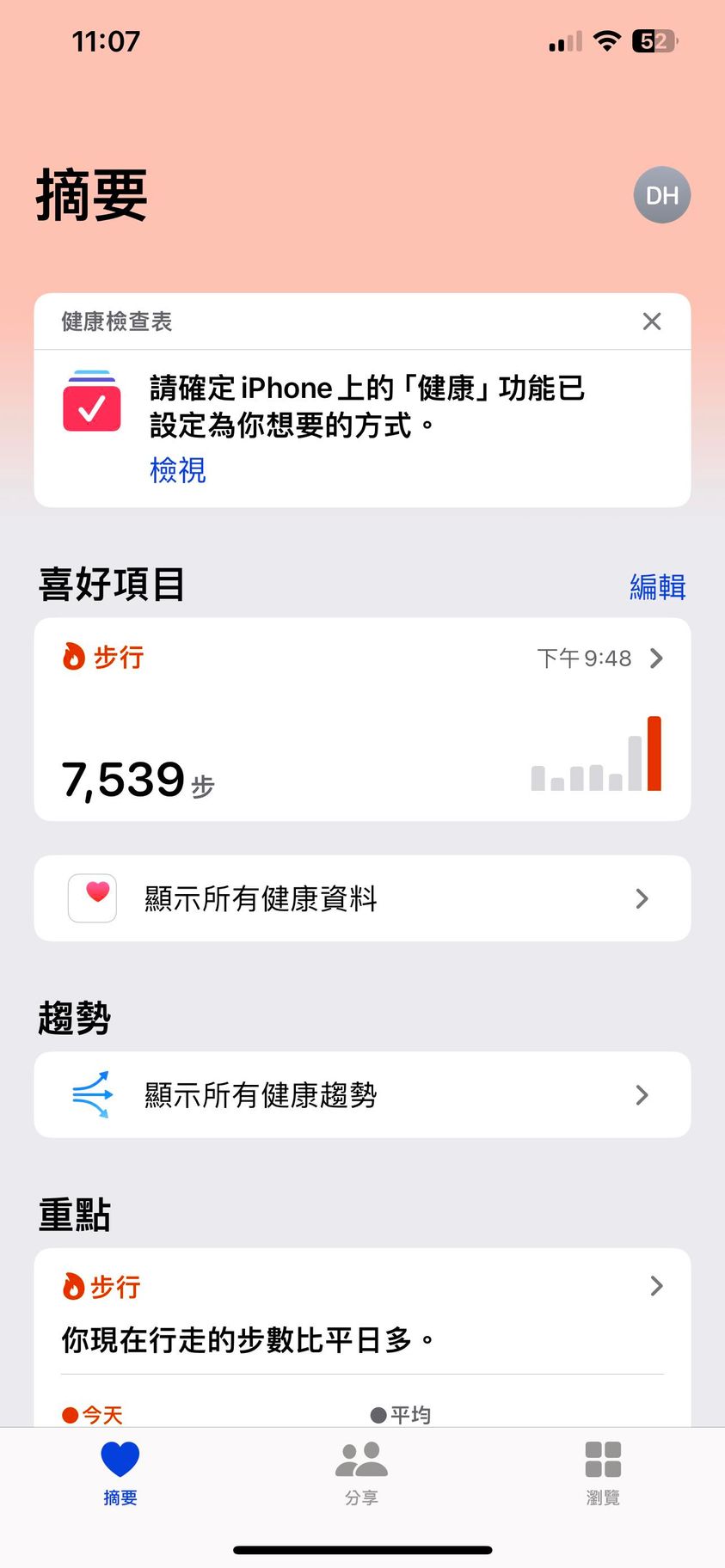Open 顯示所有健康資料 row
725x1568 pixels.
[x=361, y=898]
